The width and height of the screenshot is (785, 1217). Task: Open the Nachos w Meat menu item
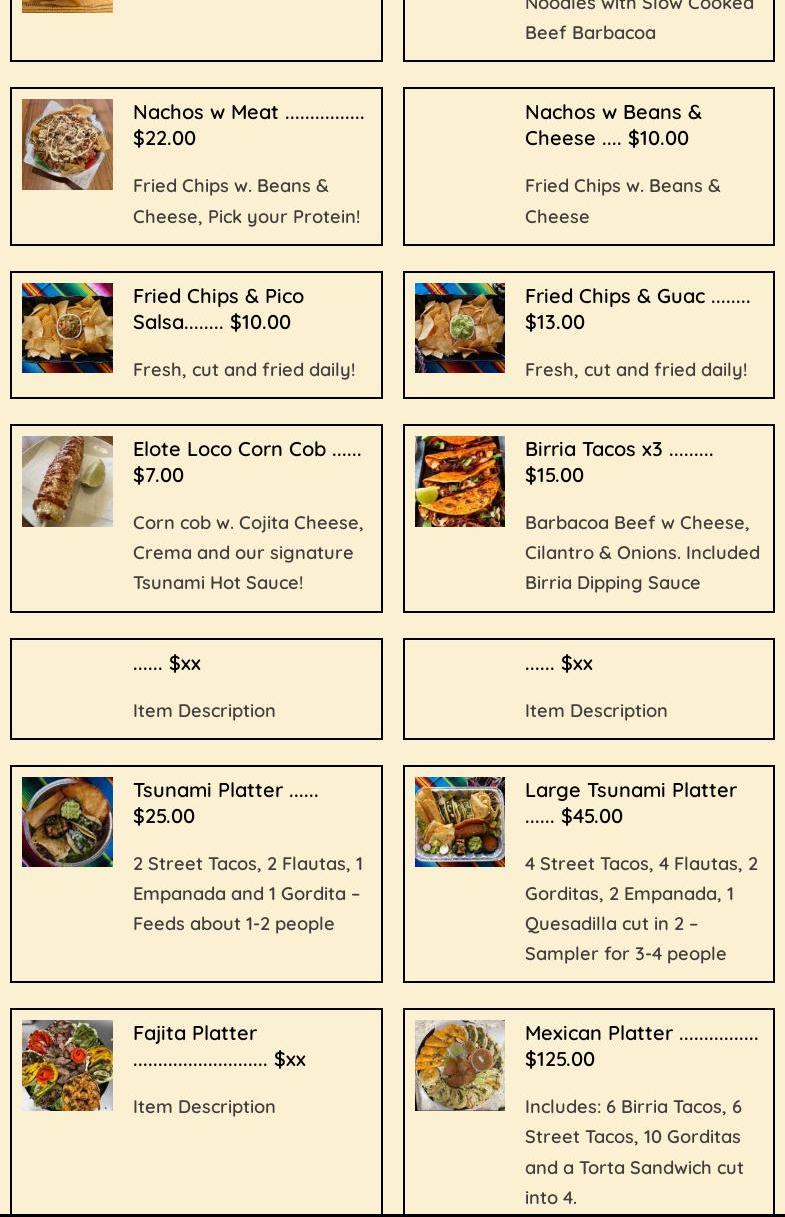(196, 166)
